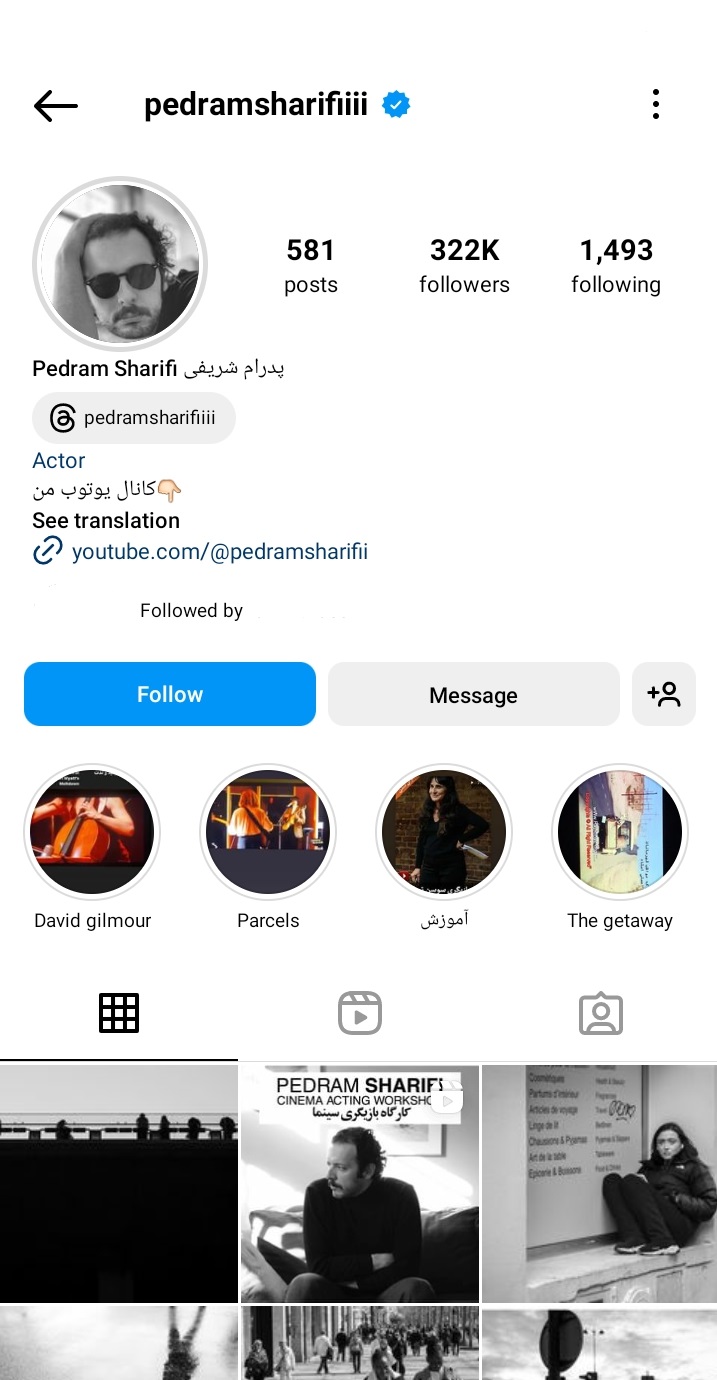
Task: Switch to the Reels tab
Action: pyautogui.click(x=360, y=1013)
